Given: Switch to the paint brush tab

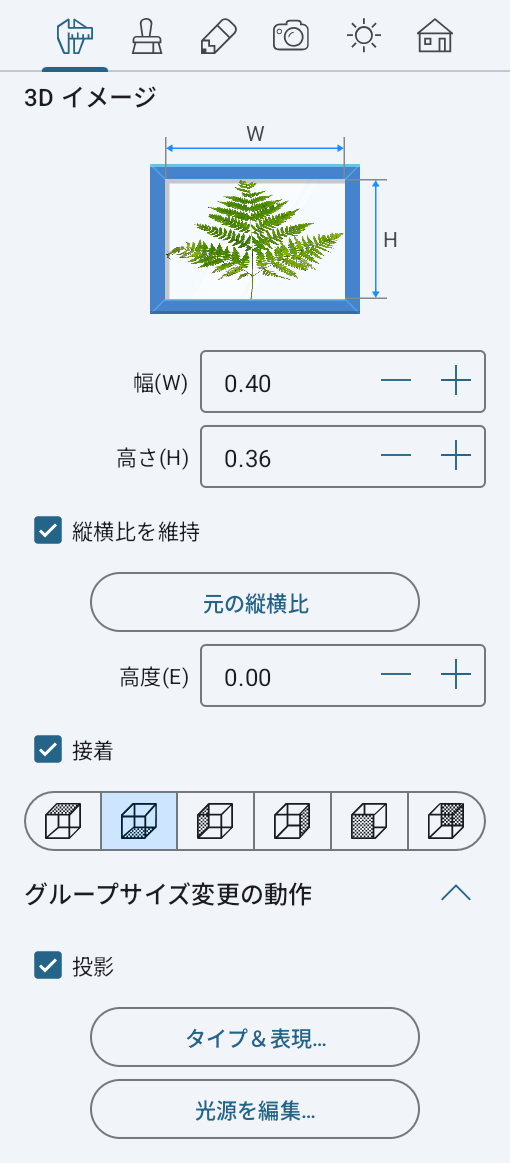Looking at the screenshot, I should click(147, 36).
